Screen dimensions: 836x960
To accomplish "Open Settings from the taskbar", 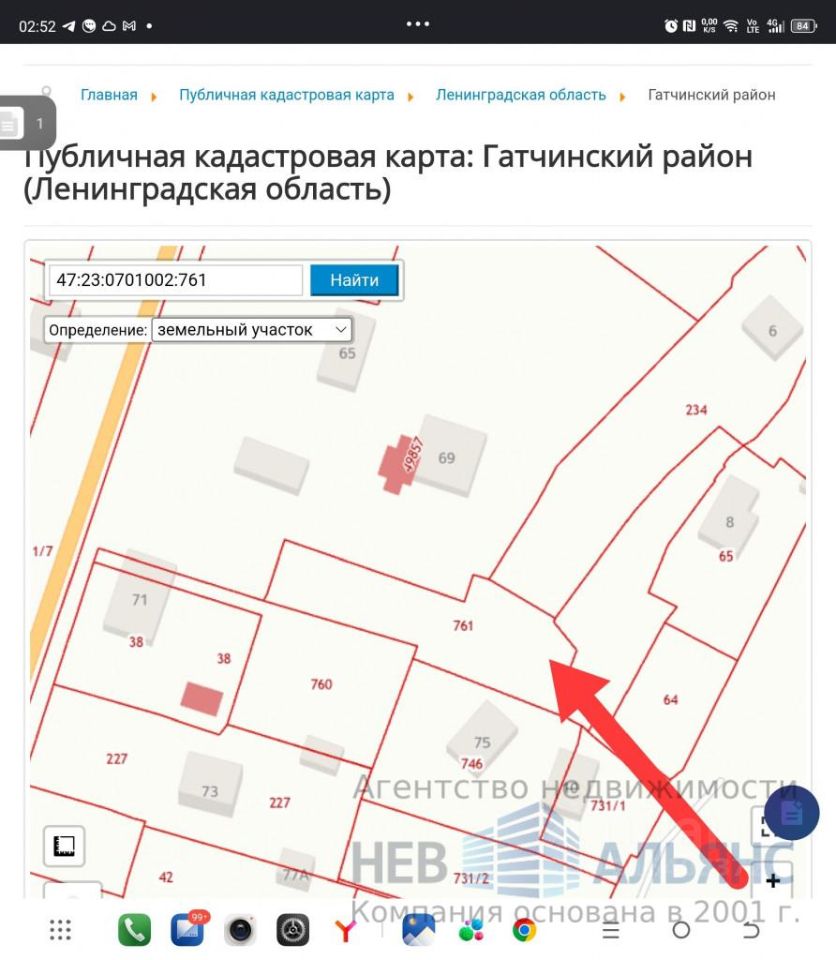I will coord(293,930).
